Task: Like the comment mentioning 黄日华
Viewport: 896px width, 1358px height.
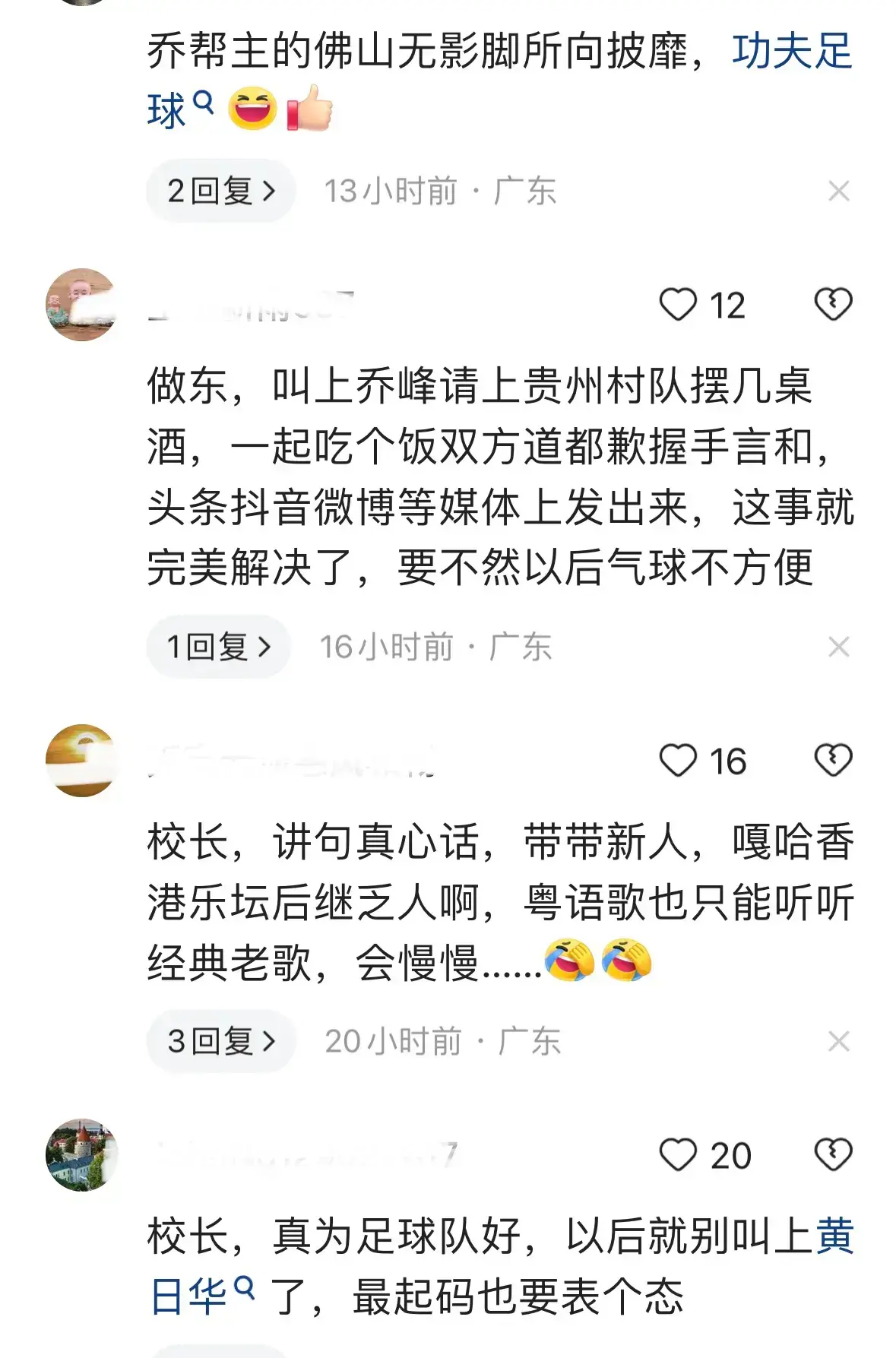Action: tap(678, 1155)
